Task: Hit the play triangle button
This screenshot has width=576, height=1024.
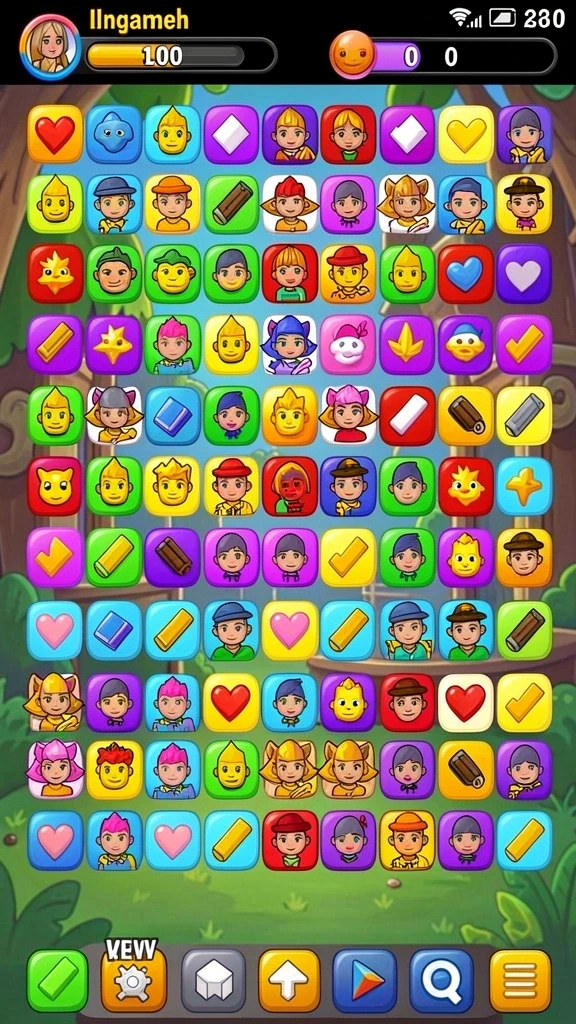Action: (364, 980)
